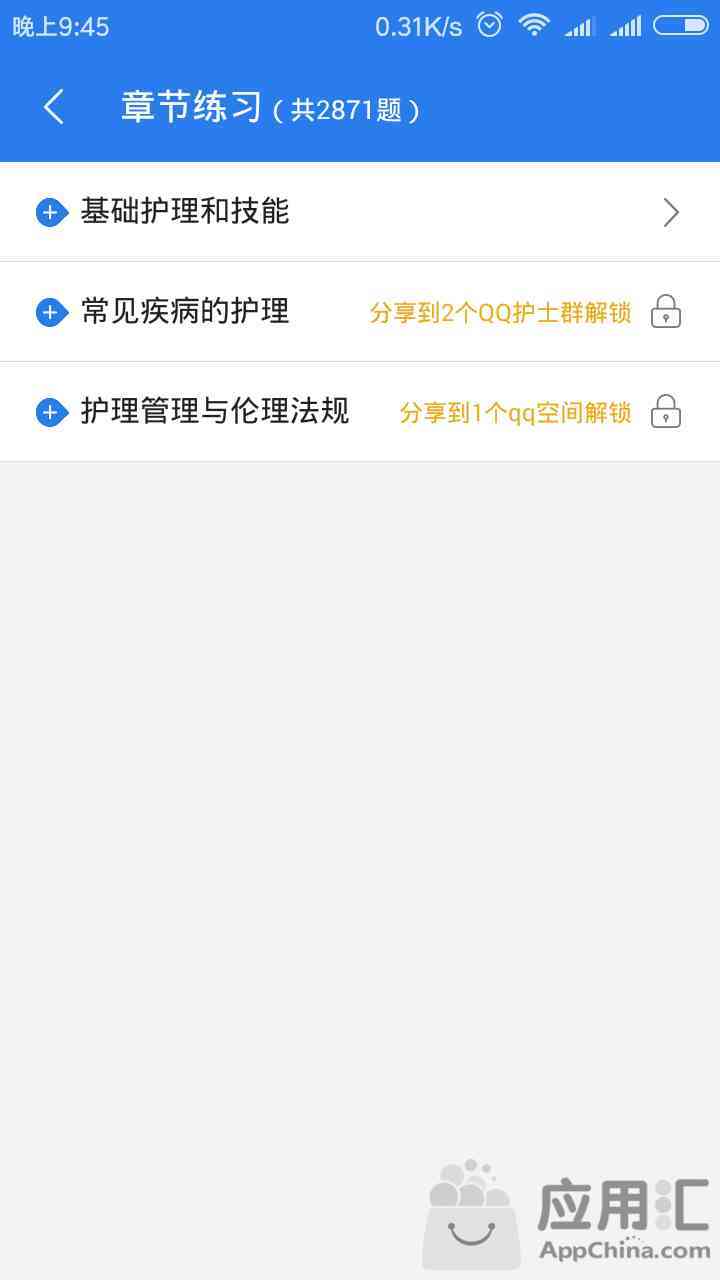720x1280 pixels.
Task: Open the 基础护理和技能 chapter
Action: point(360,212)
